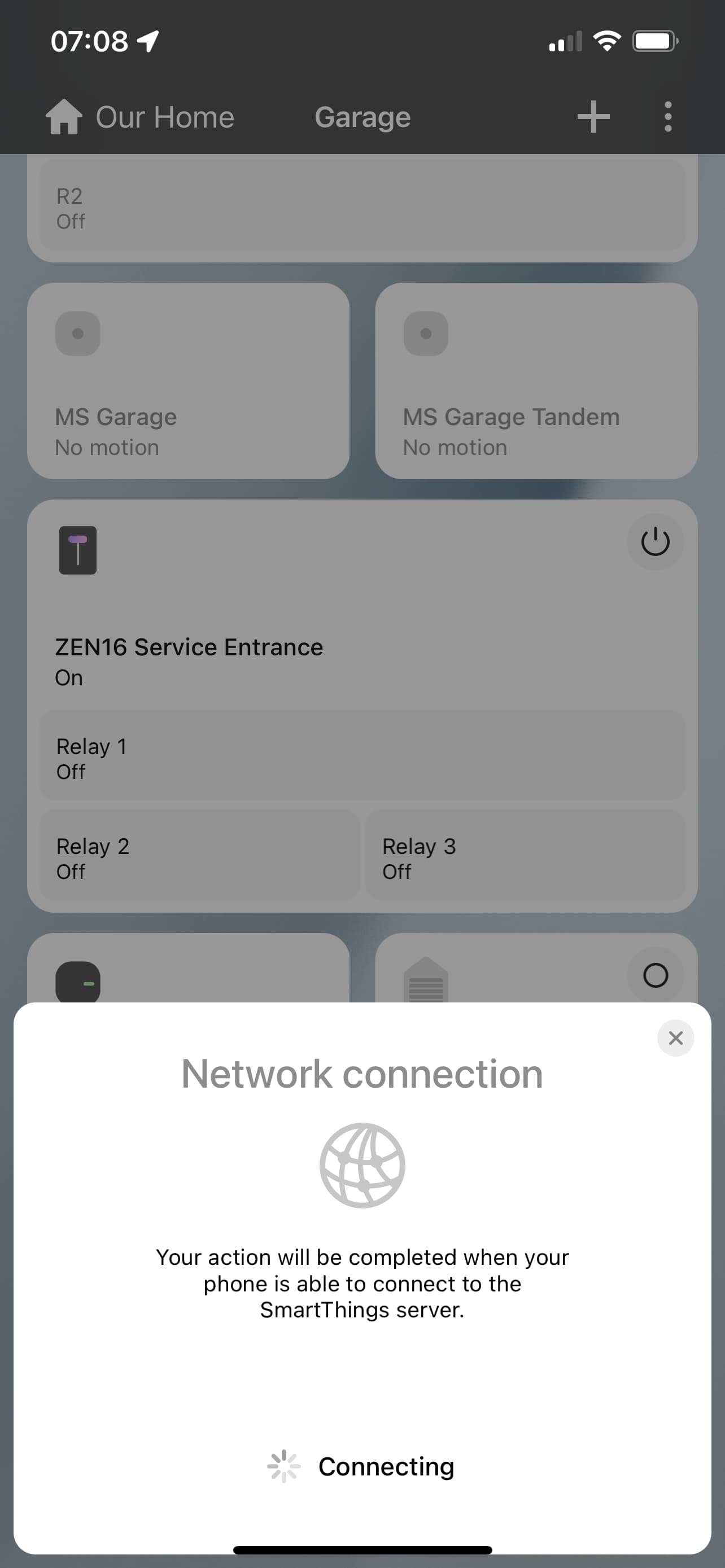Close the Network connection dialog
The width and height of the screenshot is (725, 1568).
[x=675, y=1038]
